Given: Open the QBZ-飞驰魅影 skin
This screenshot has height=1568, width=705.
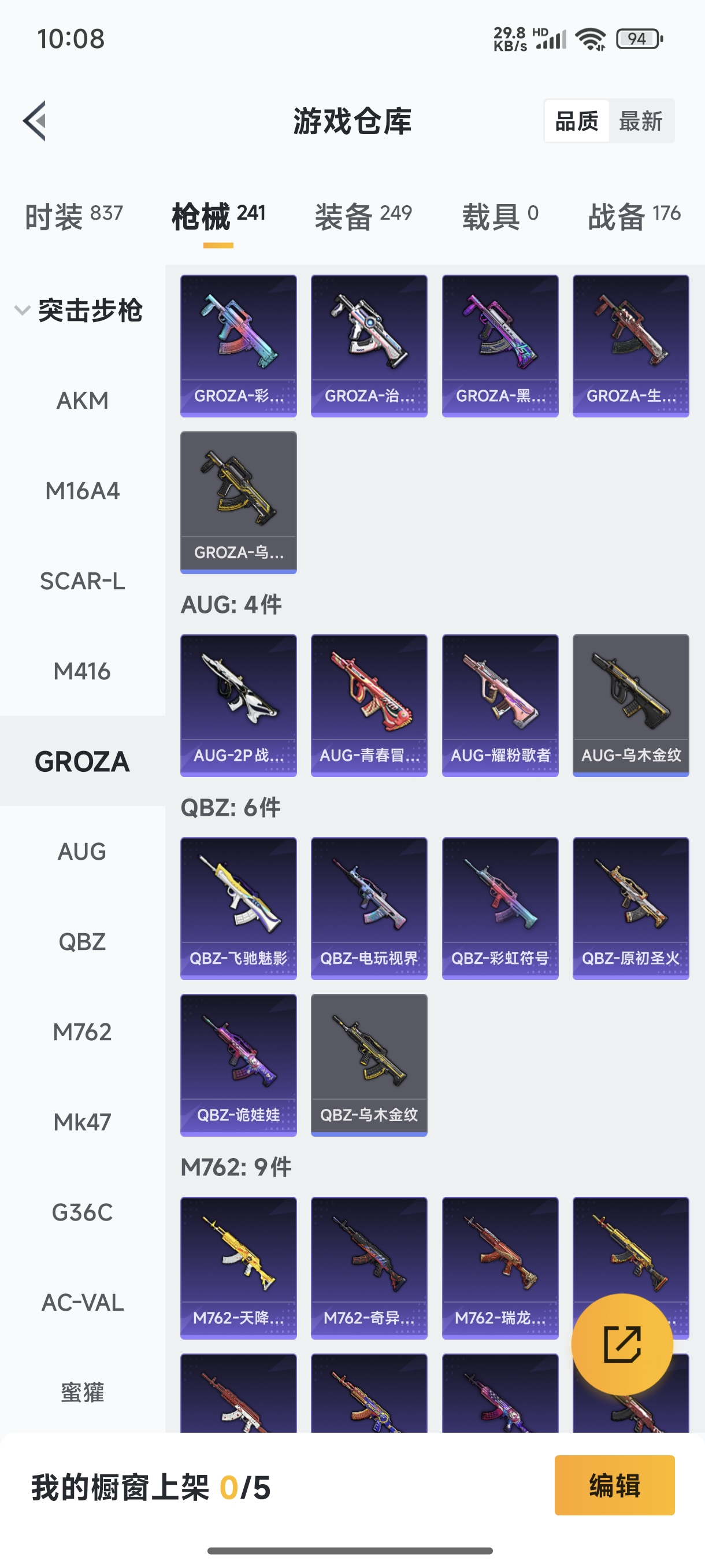Looking at the screenshot, I should [239, 908].
